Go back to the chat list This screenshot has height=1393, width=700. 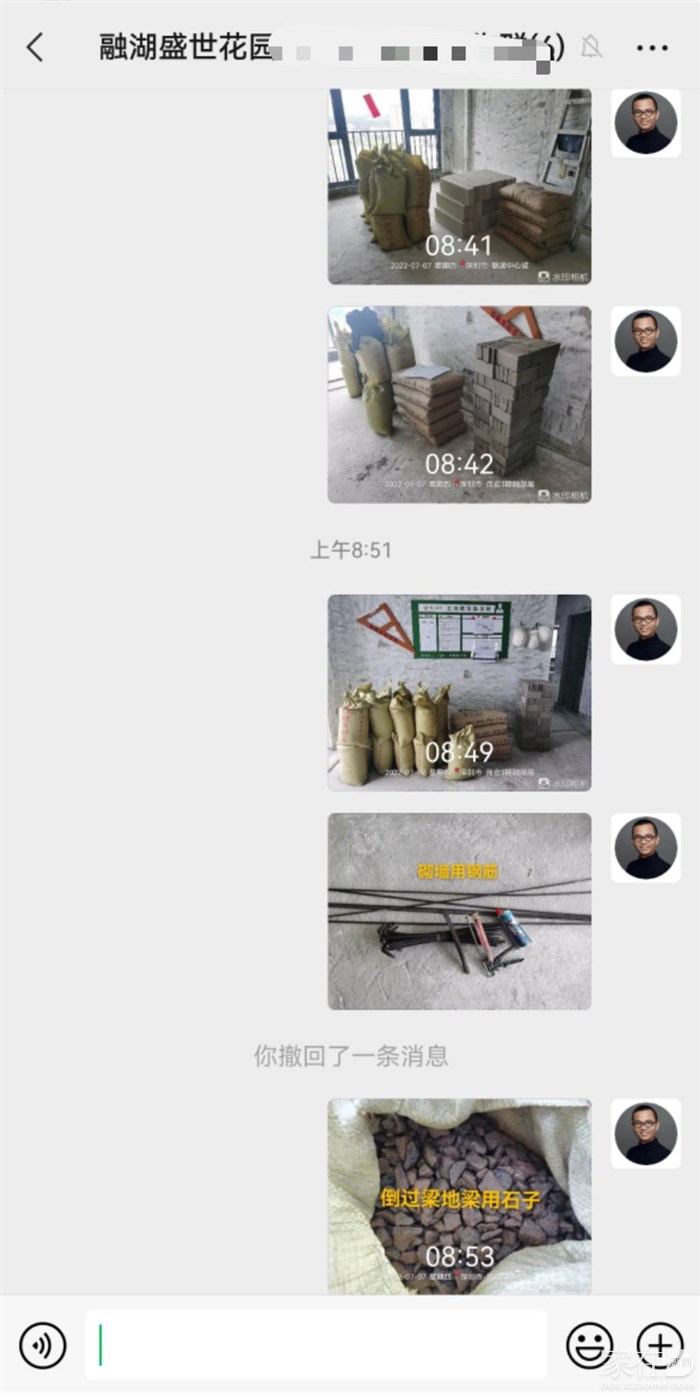pyautogui.click(x=35, y=47)
